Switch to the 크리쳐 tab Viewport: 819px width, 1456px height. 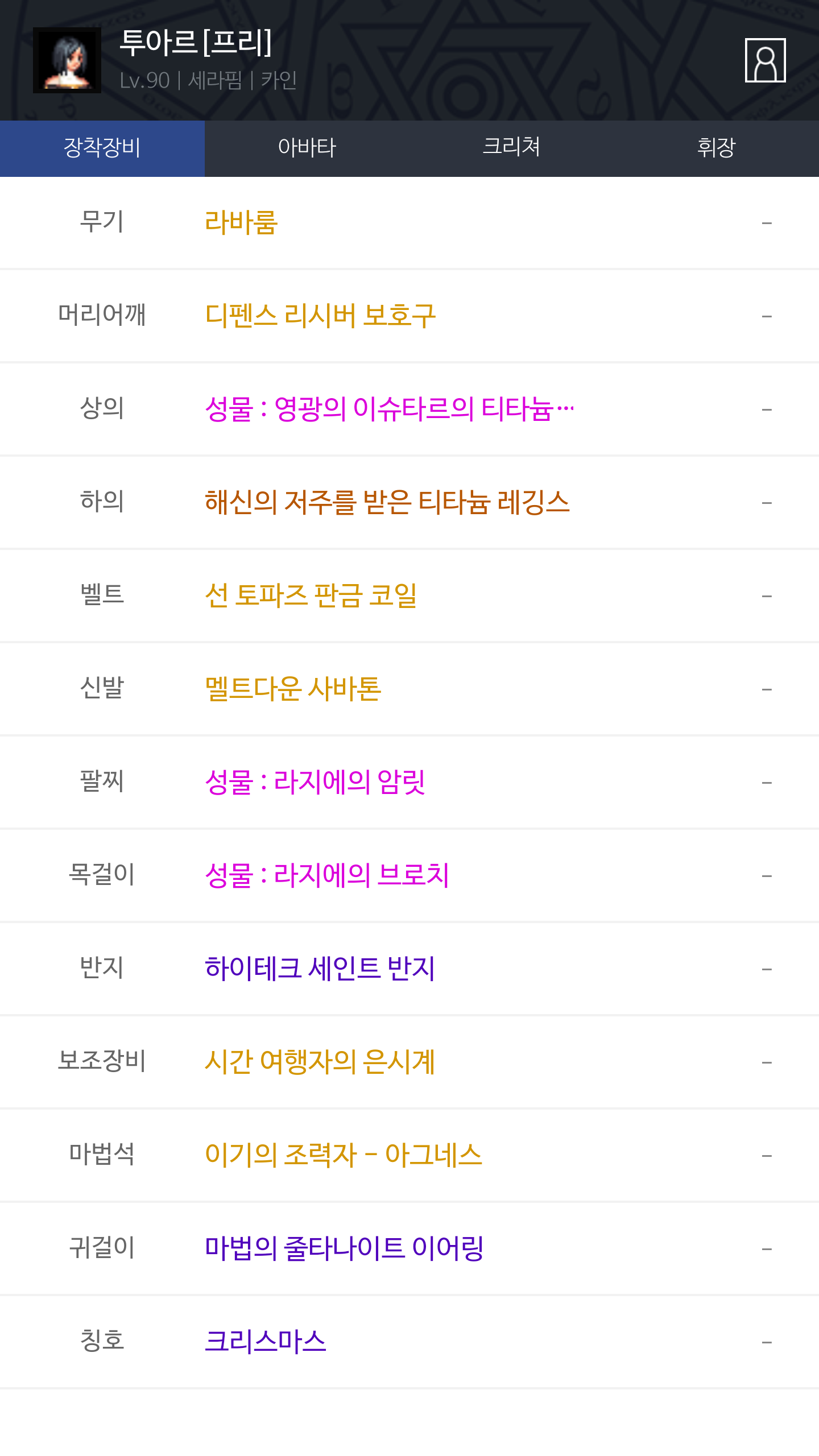[512, 148]
